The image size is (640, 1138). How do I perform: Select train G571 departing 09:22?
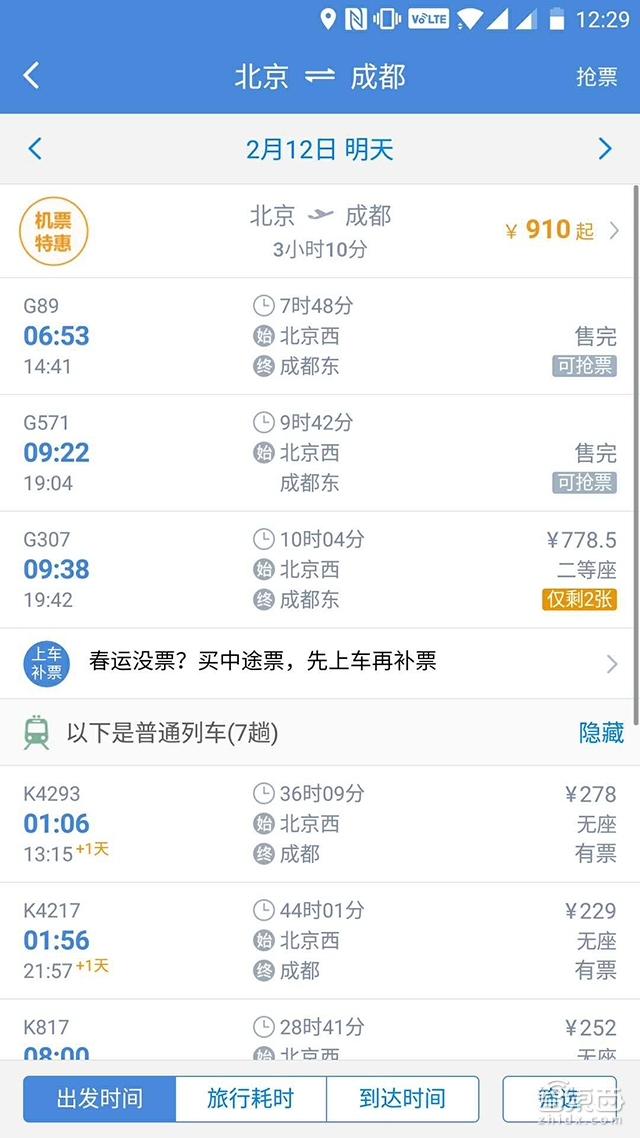click(x=320, y=453)
